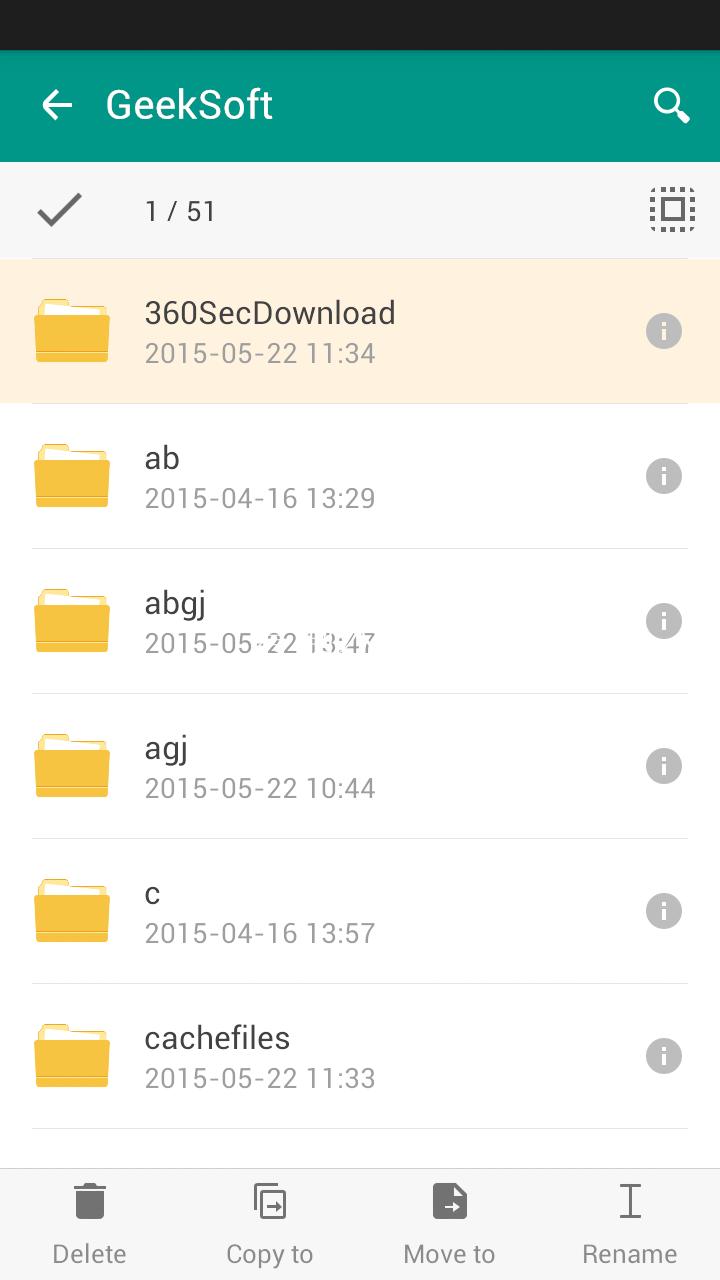Select the Rename icon
Screen dimensions: 720x1280
pos(630,1200)
